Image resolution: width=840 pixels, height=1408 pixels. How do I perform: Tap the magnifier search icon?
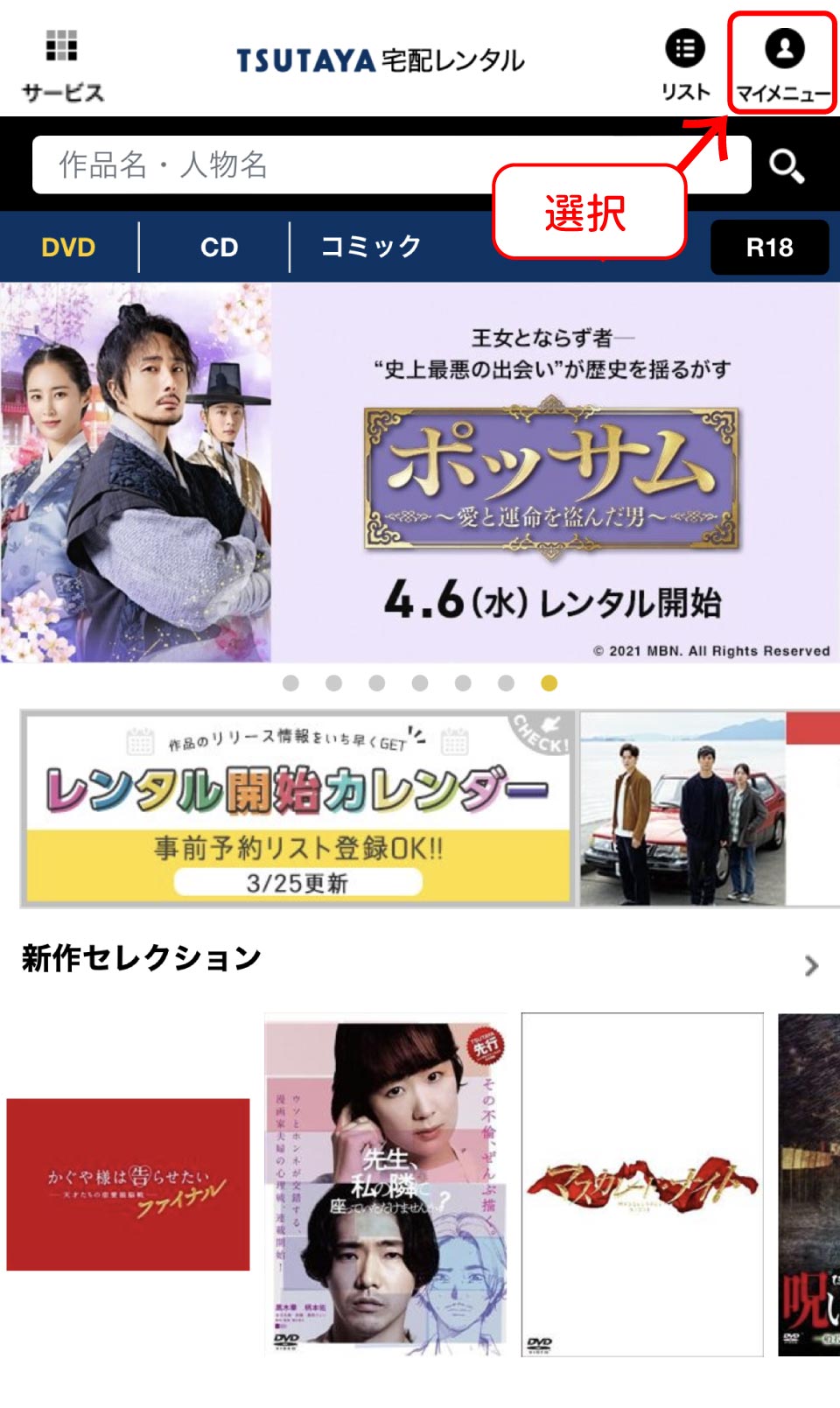click(x=786, y=165)
